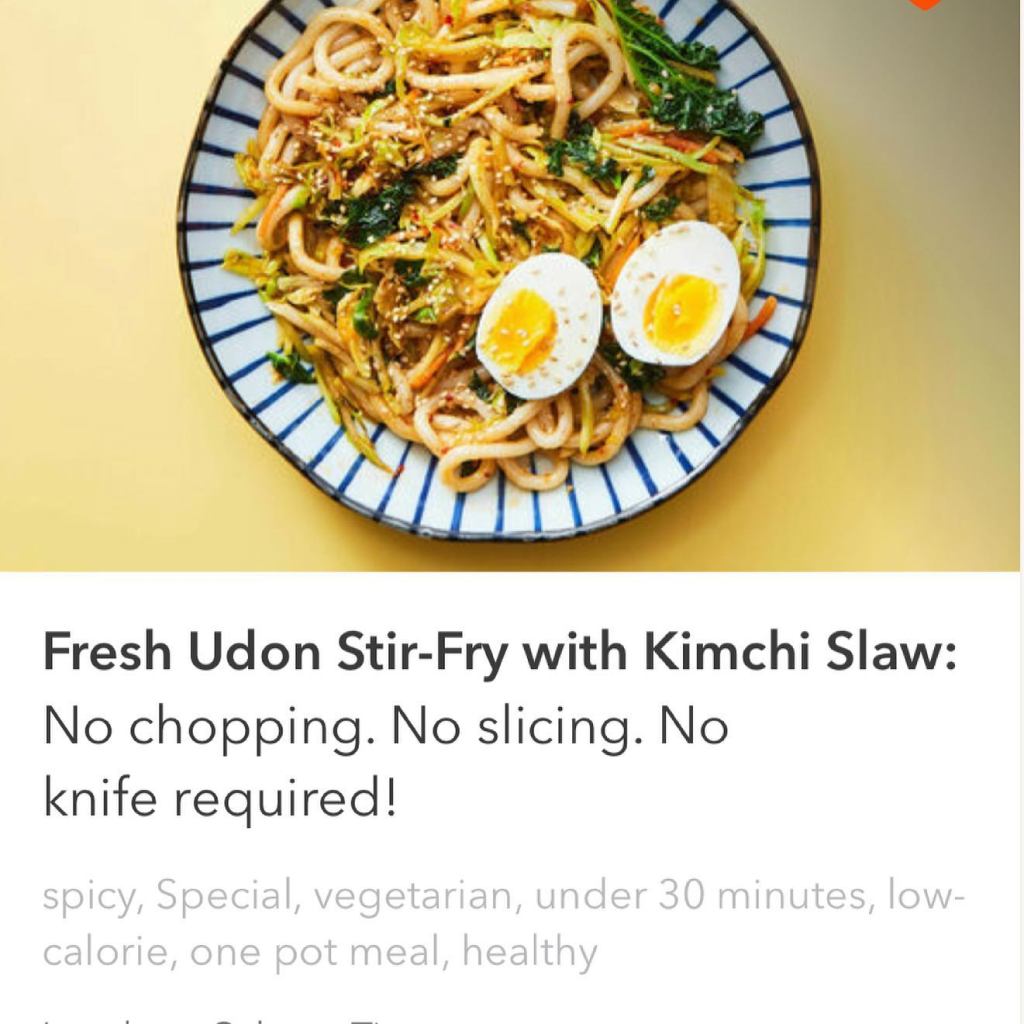Viewport: 1024px width, 1024px height.
Task: Tap the orange heart on the udon photo
Action: tap(924, 4)
